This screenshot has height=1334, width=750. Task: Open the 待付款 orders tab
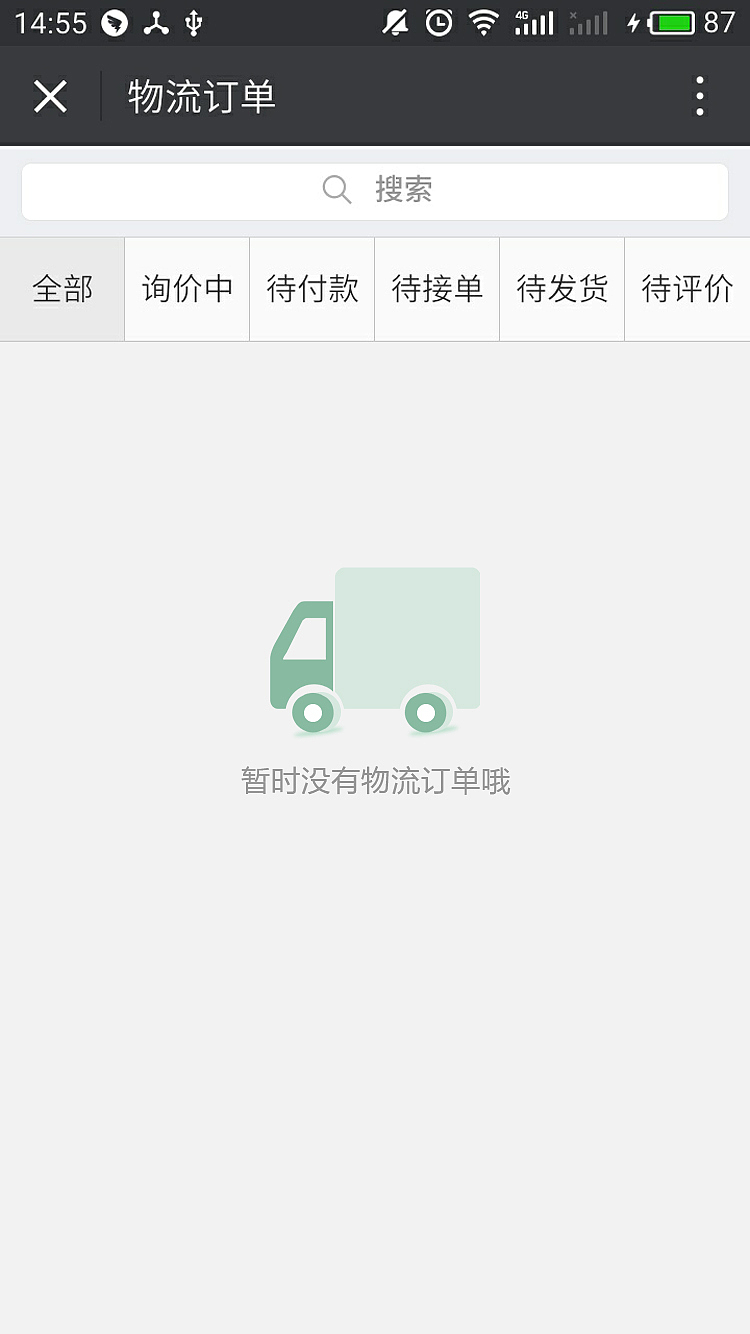(311, 288)
